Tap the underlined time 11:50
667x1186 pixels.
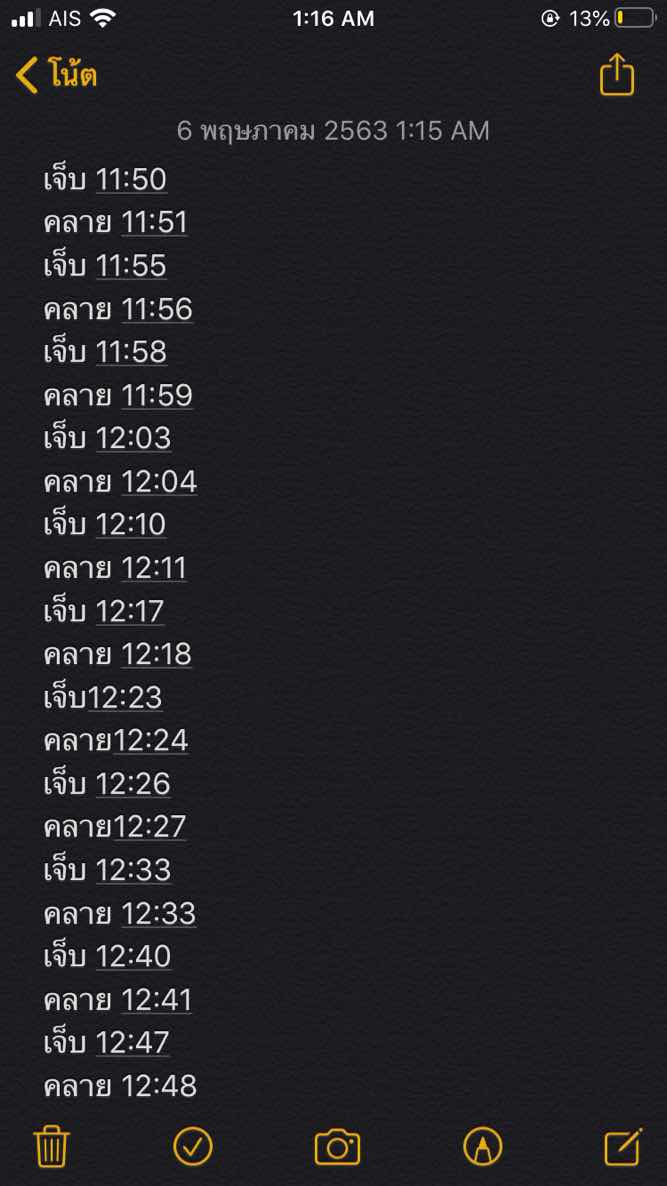coord(131,180)
